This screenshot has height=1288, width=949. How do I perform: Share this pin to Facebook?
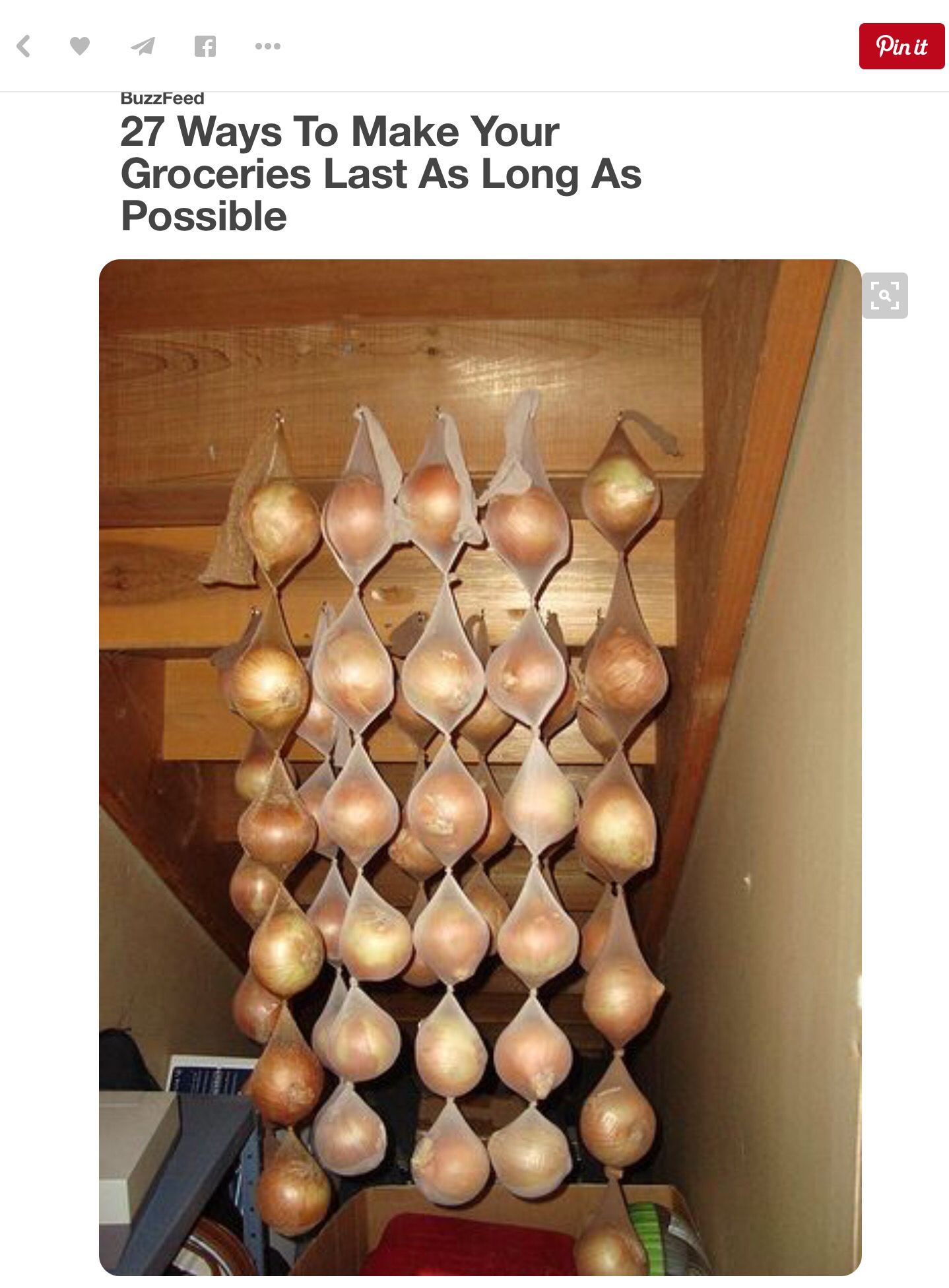click(x=205, y=46)
